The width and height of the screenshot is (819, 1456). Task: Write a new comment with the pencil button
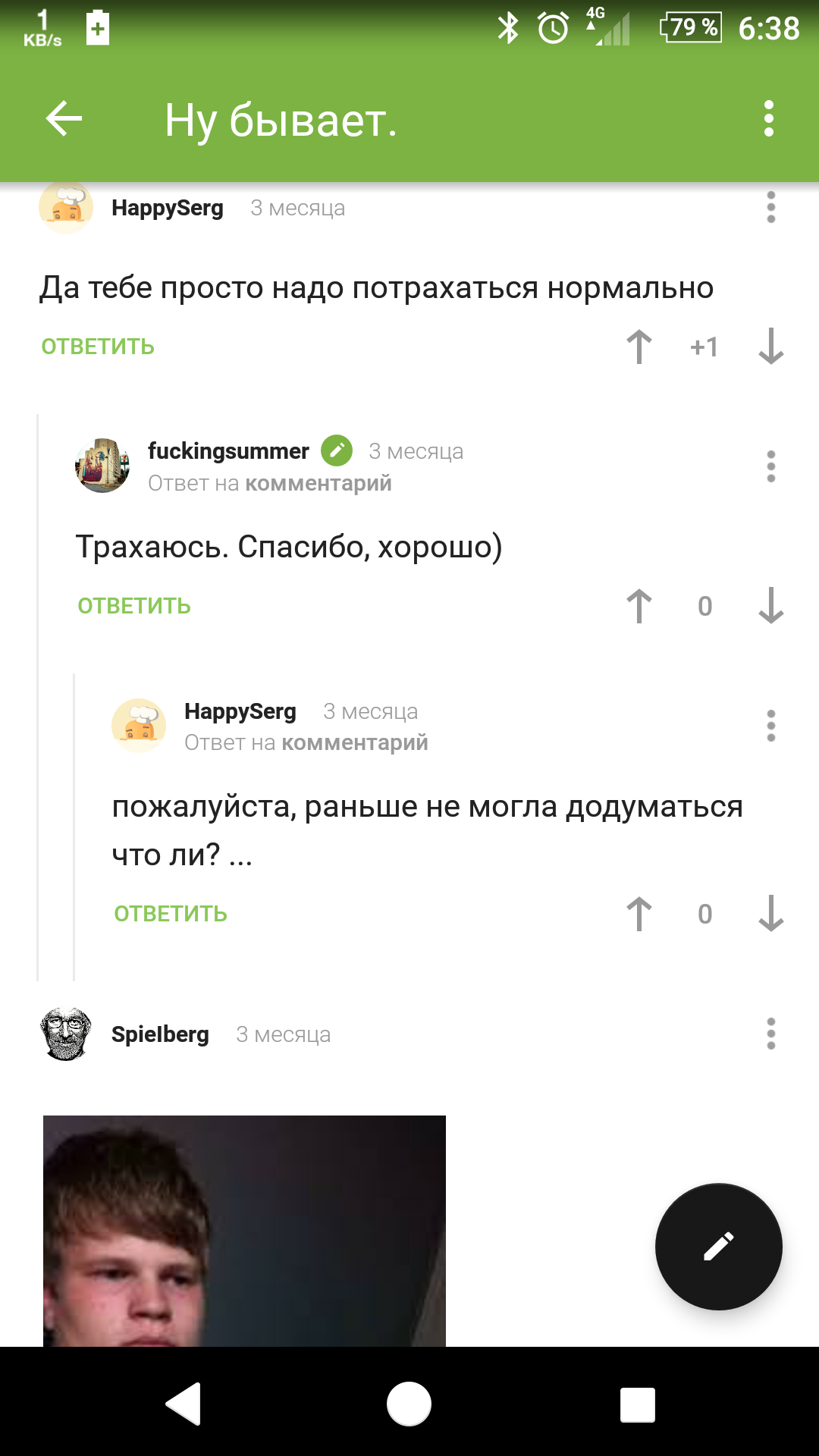tap(718, 1247)
